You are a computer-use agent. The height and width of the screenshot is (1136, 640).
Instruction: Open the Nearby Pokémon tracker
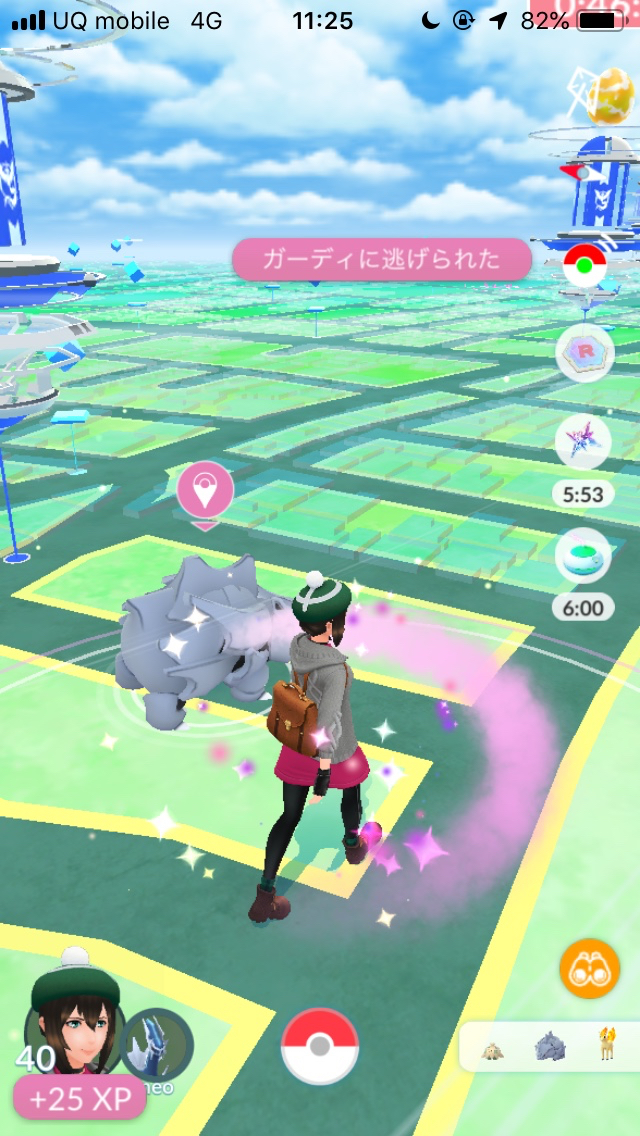[548, 1046]
